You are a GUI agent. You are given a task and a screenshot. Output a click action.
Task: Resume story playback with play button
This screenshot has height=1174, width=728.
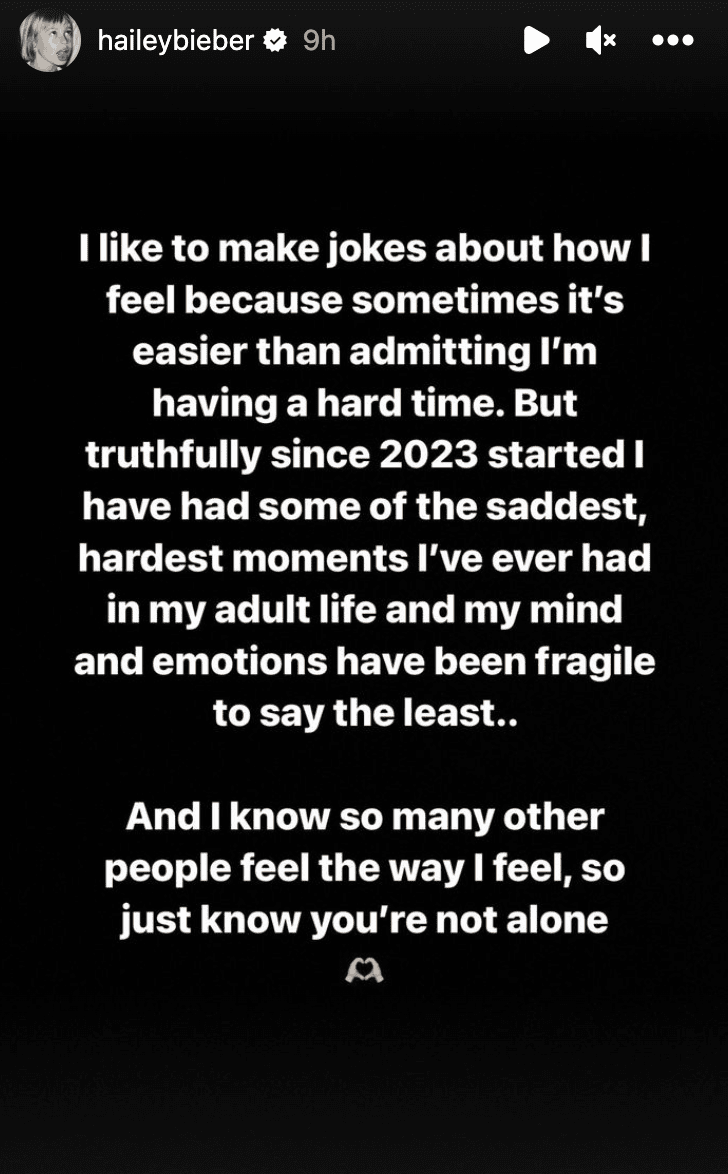[x=536, y=40]
